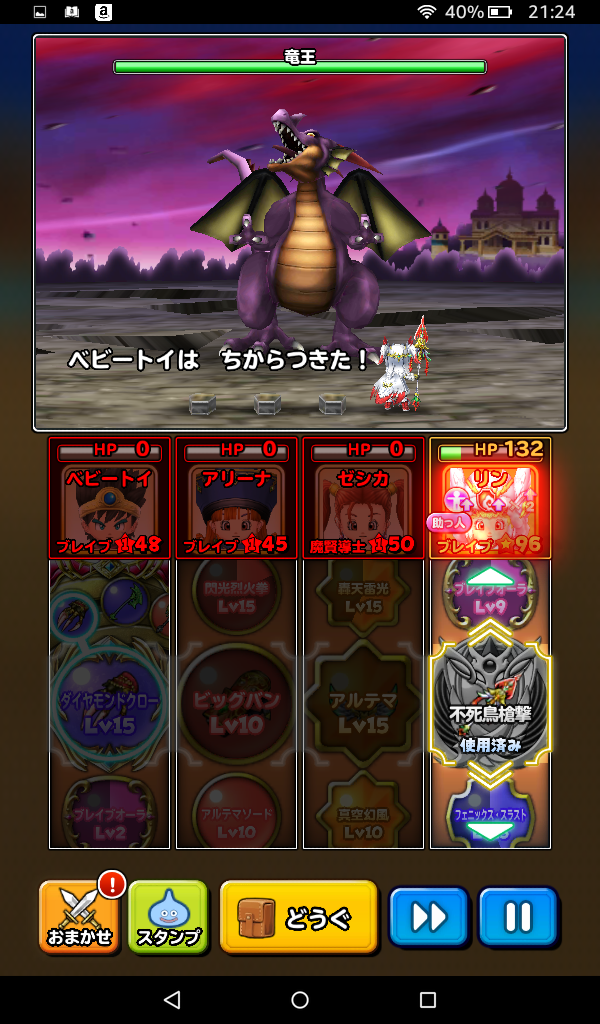
Task: Select リン's character card
Action: [x=490, y=498]
